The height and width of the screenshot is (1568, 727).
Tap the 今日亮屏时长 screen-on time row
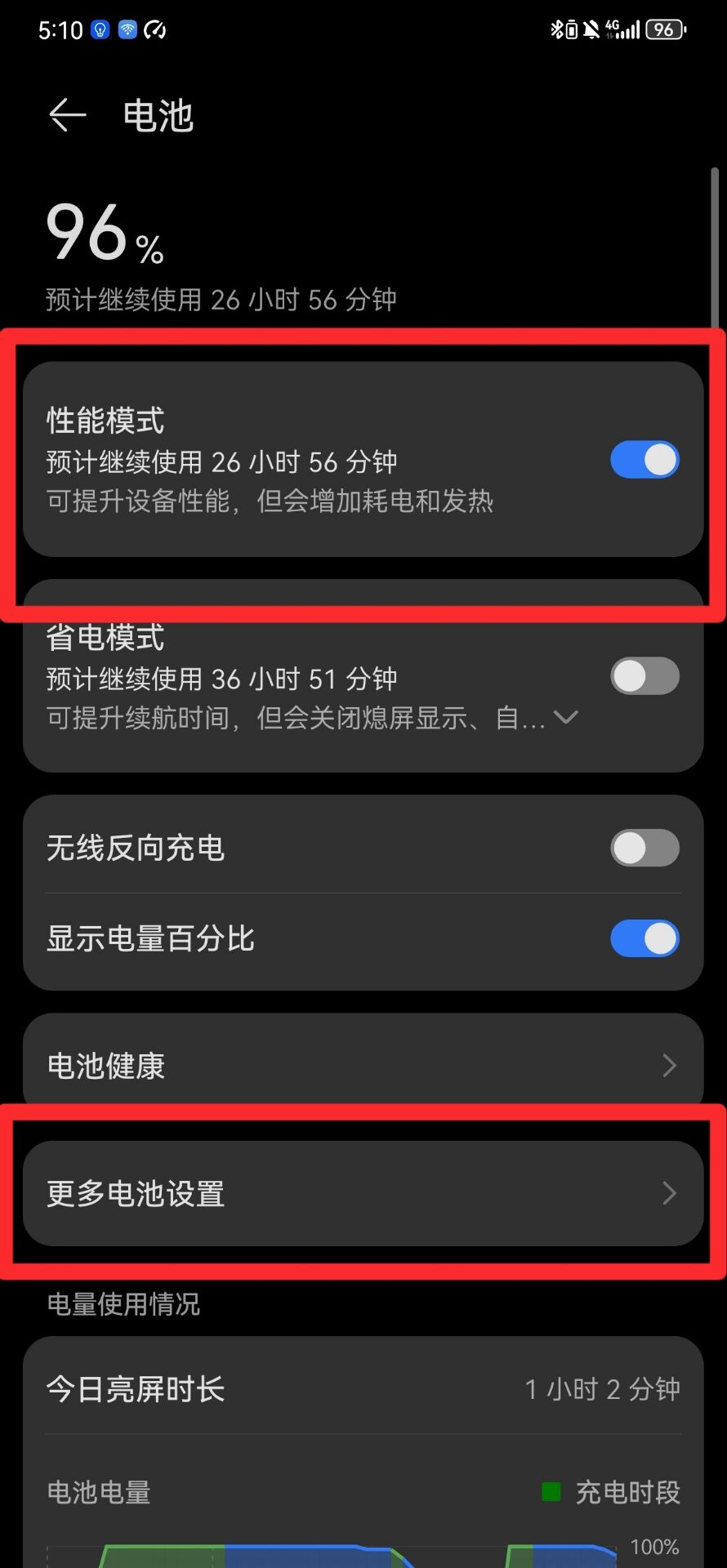[363, 1388]
